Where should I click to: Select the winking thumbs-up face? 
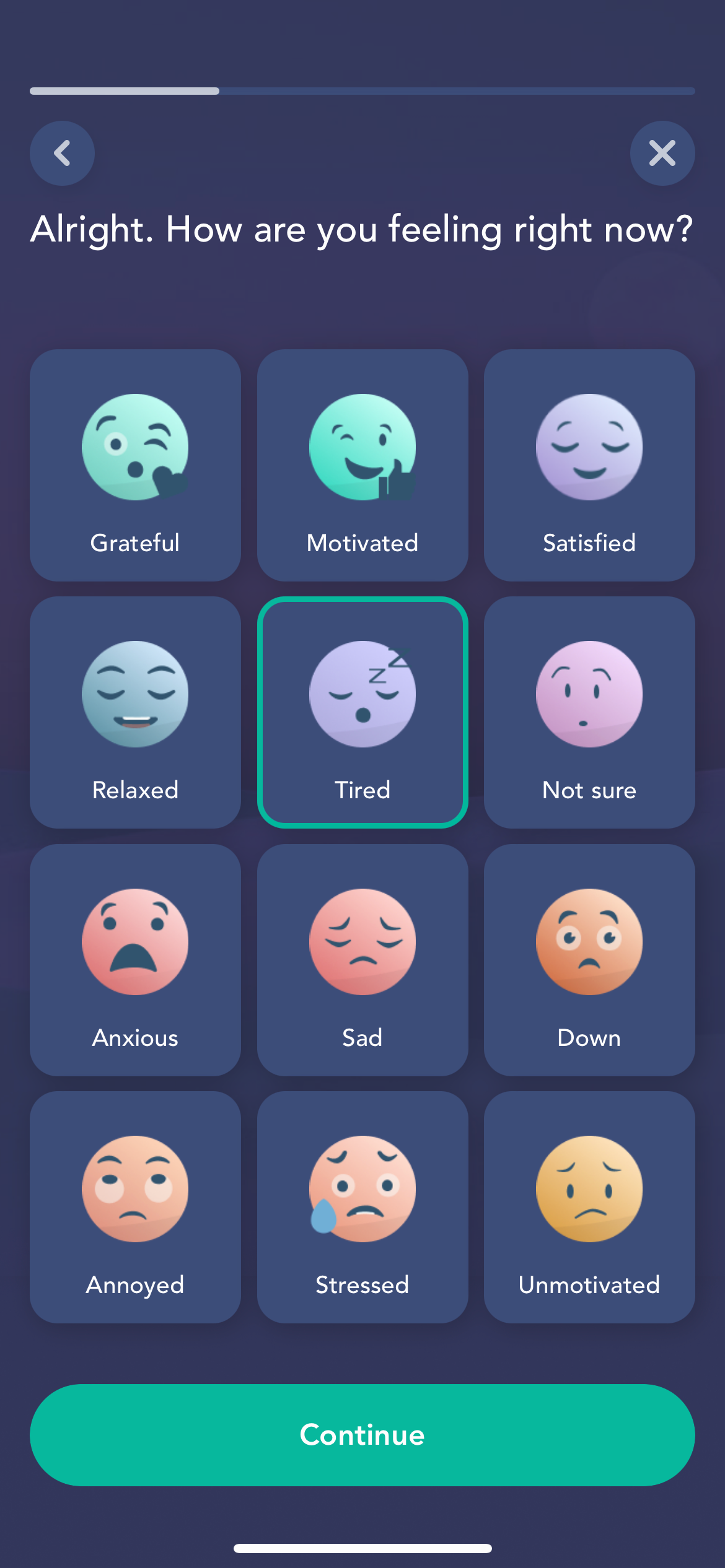(x=362, y=446)
